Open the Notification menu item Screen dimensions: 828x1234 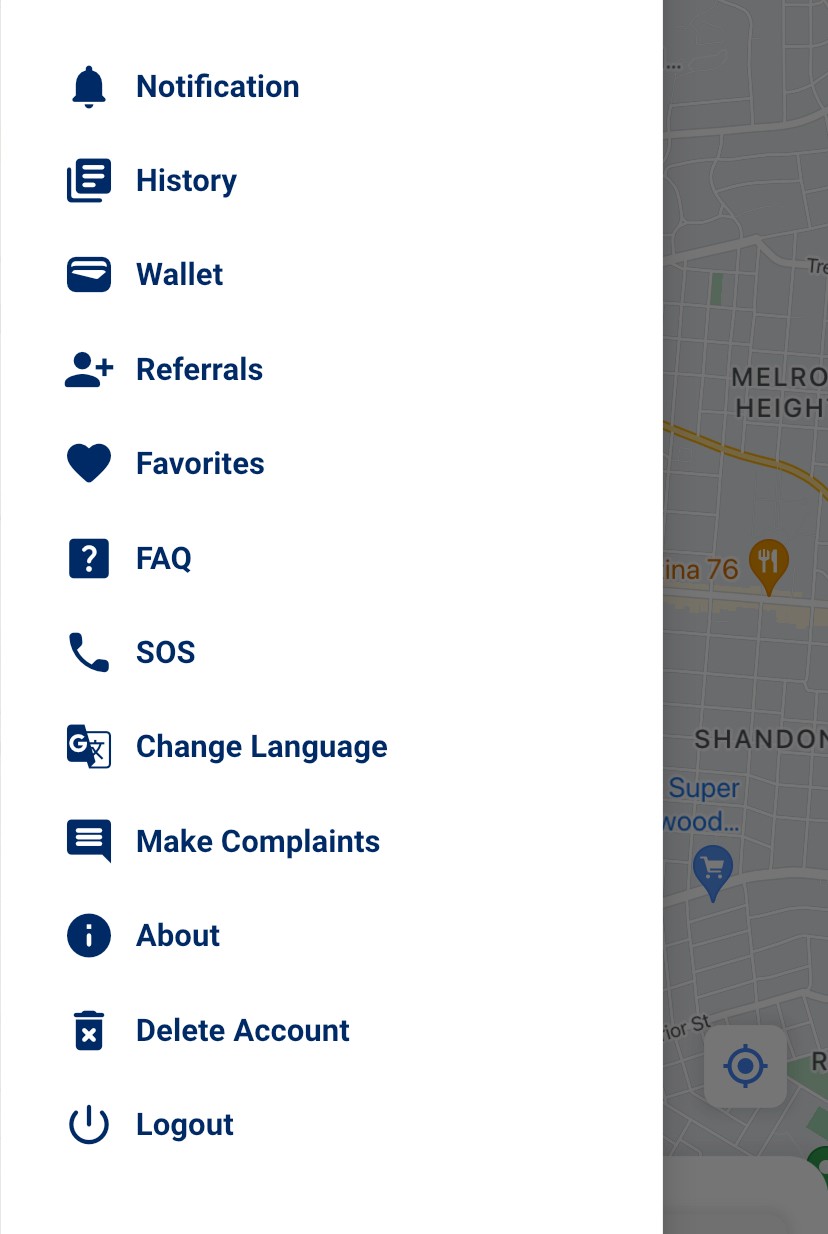coord(217,87)
